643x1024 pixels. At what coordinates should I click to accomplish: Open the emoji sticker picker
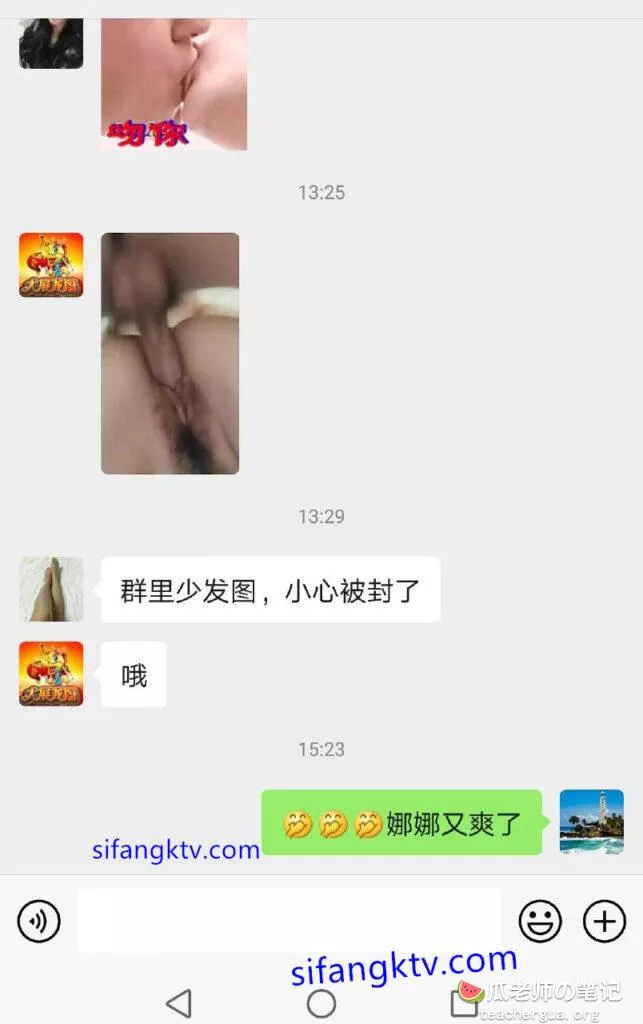539,920
